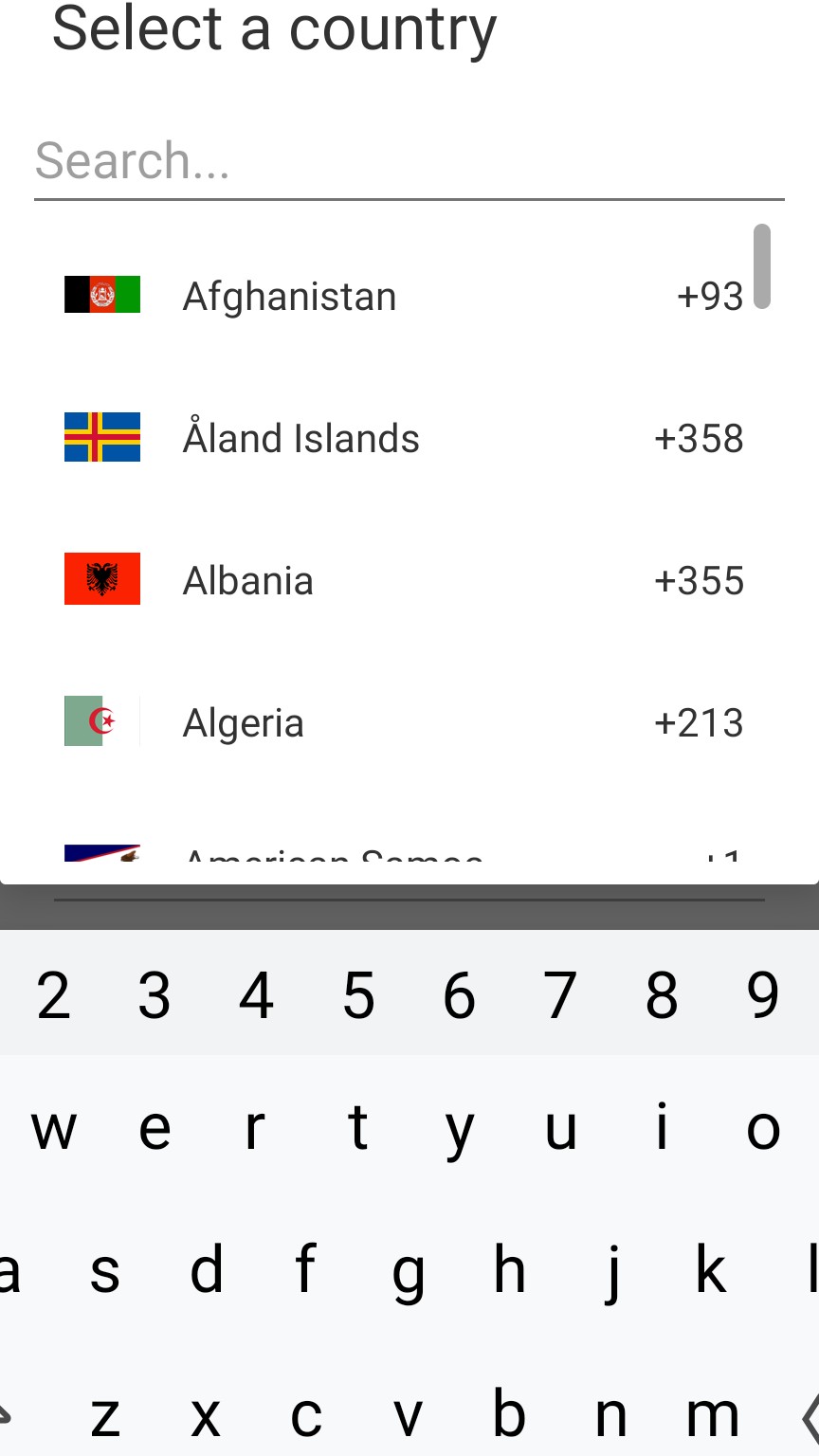Type the letter g on the keyboard
819x1456 pixels.
click(x=409, y=1270)
